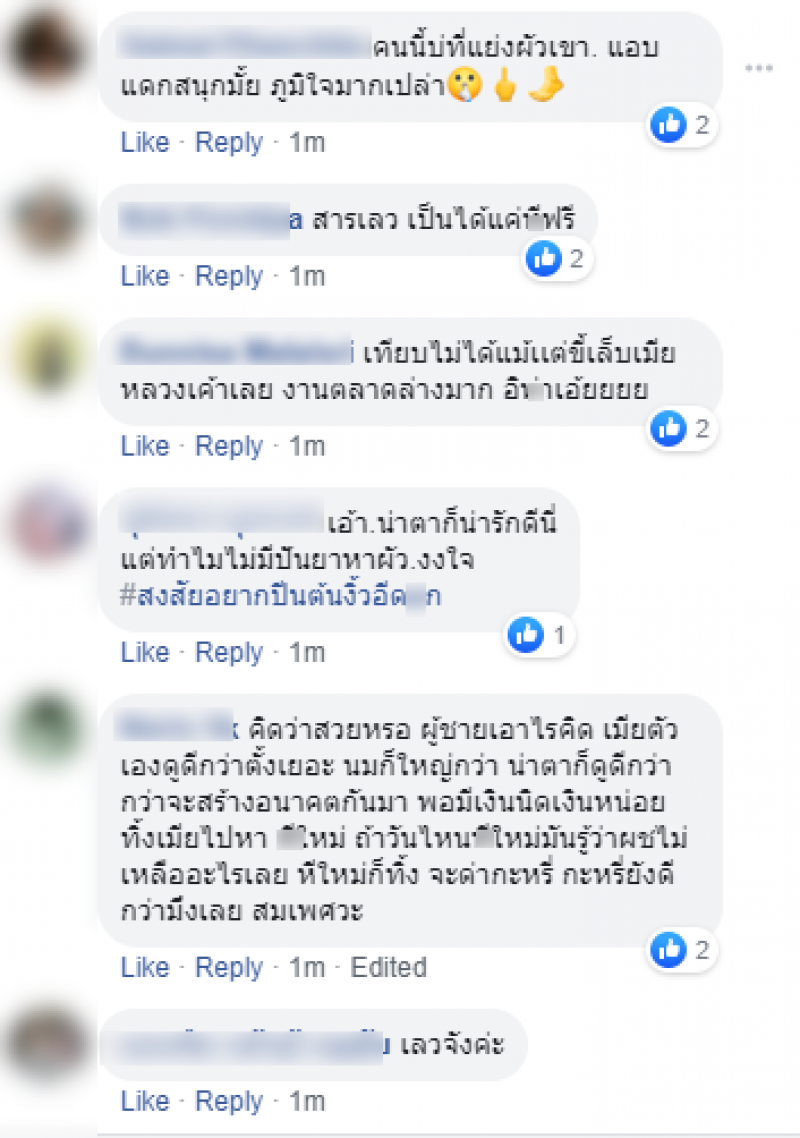Open the three-dot menu beside the first comment

point(761,68)
